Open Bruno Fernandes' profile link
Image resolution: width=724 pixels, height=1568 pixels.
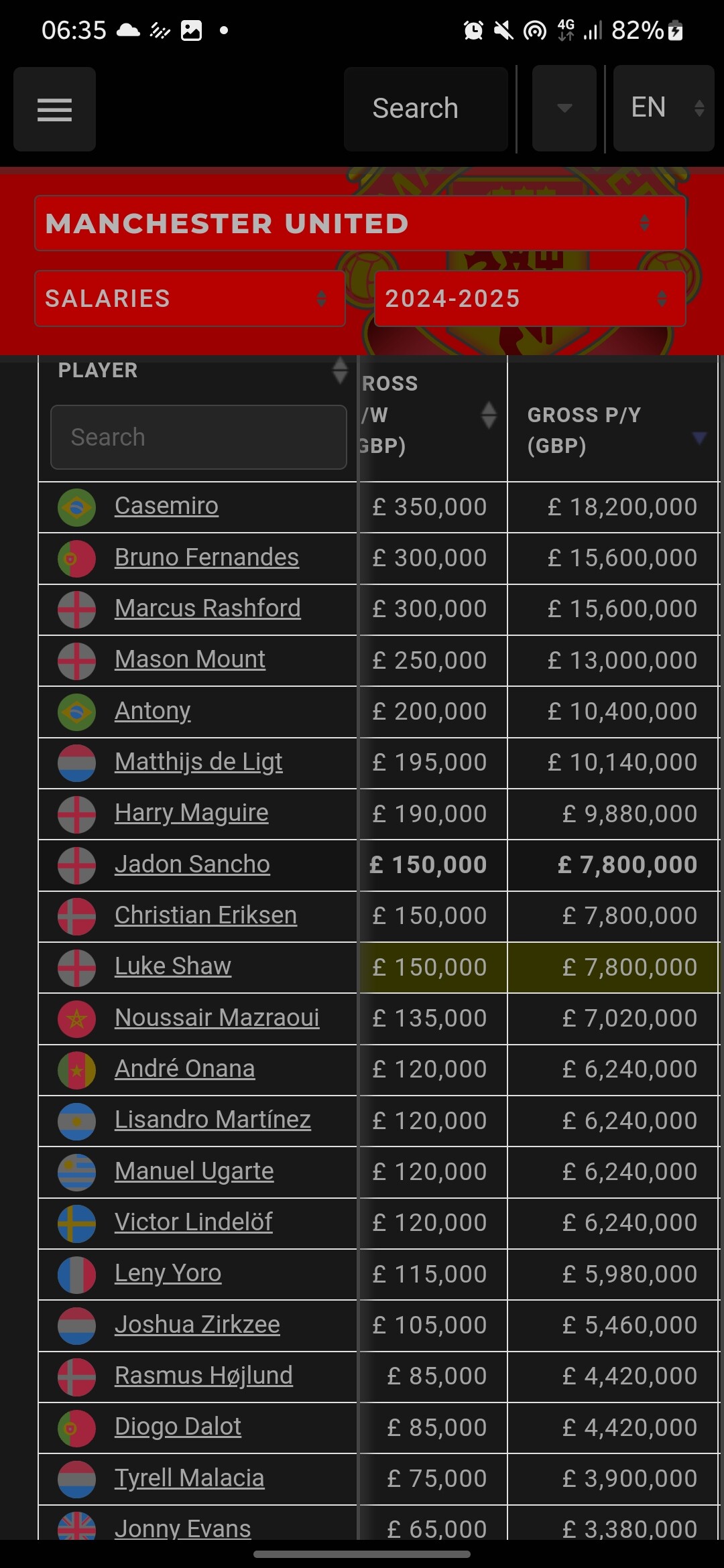(206, 558)
